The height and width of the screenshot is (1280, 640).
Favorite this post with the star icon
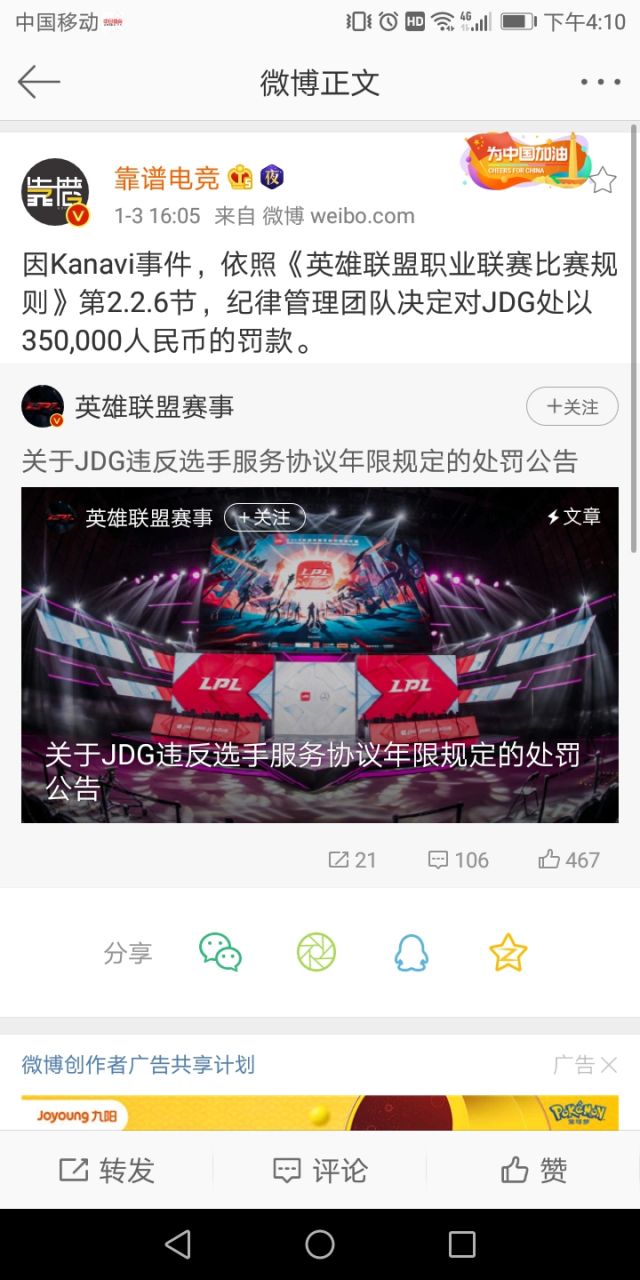(x=602, y=180)
